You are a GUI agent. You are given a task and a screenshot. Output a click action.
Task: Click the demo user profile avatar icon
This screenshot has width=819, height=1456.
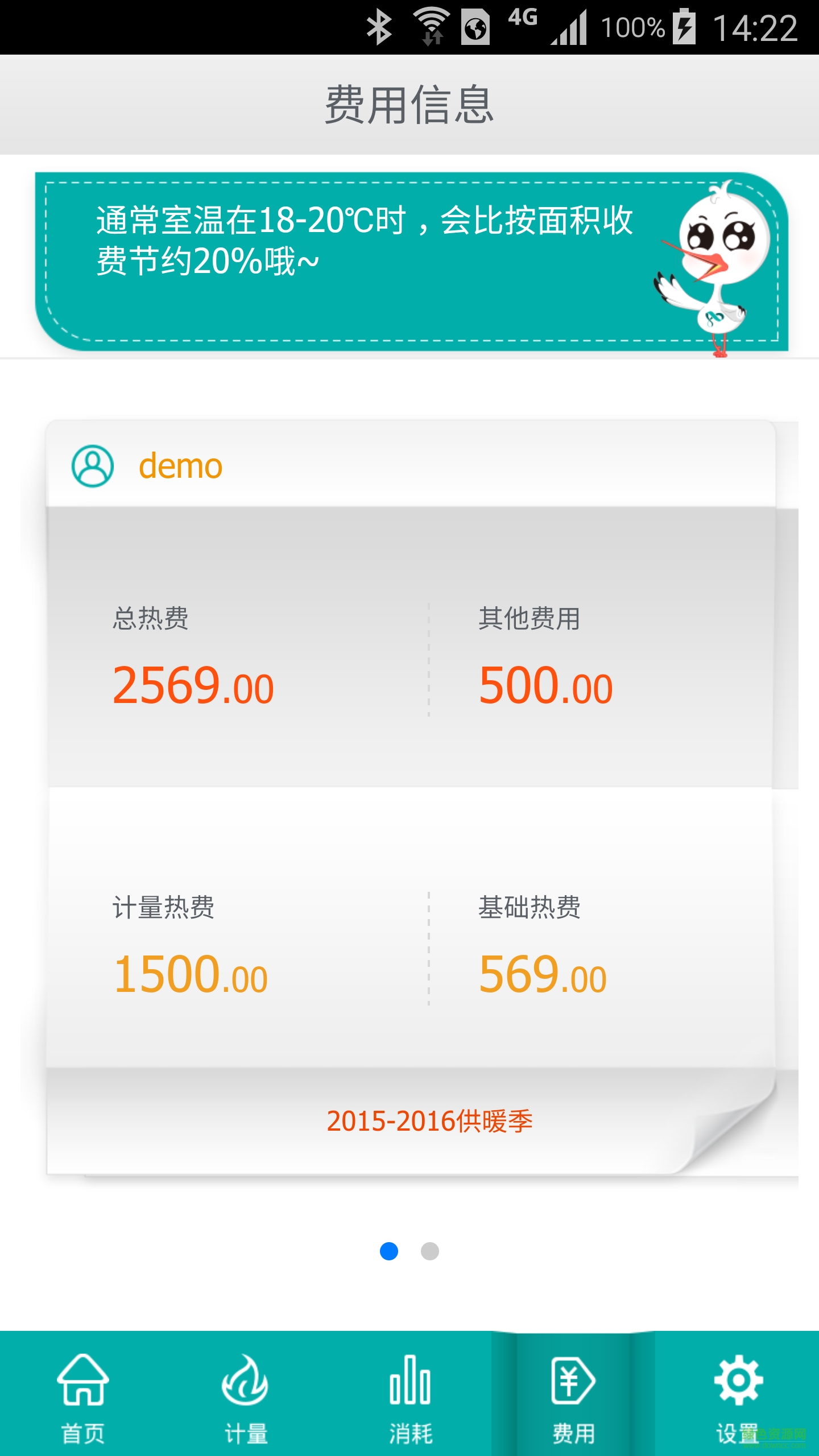point(92,465)
